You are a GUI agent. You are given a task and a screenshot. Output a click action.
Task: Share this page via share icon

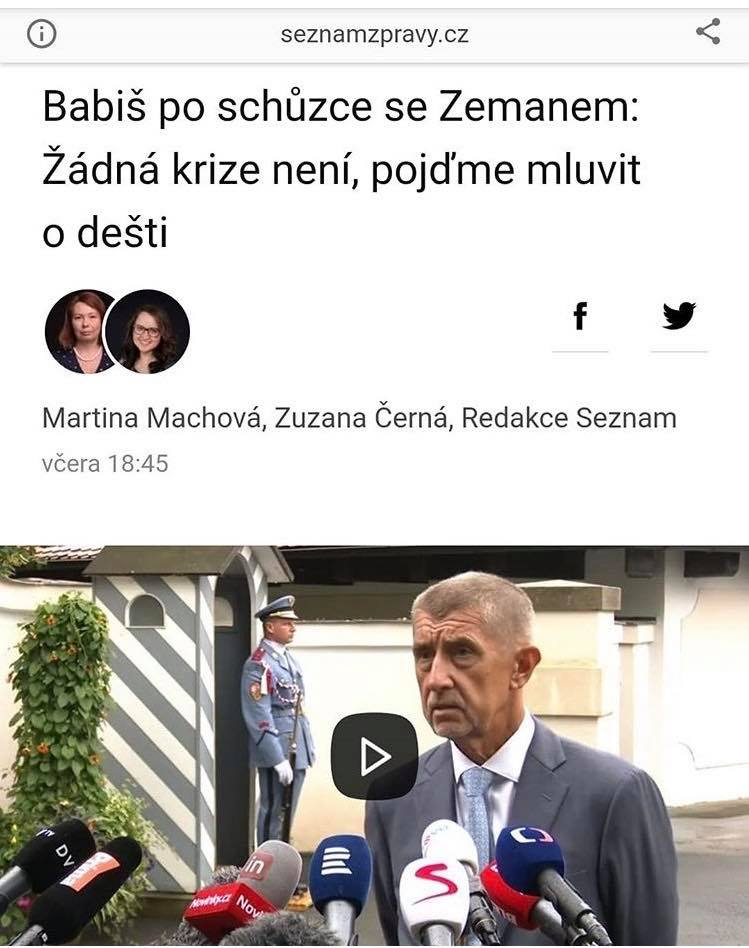pos(708,32)
